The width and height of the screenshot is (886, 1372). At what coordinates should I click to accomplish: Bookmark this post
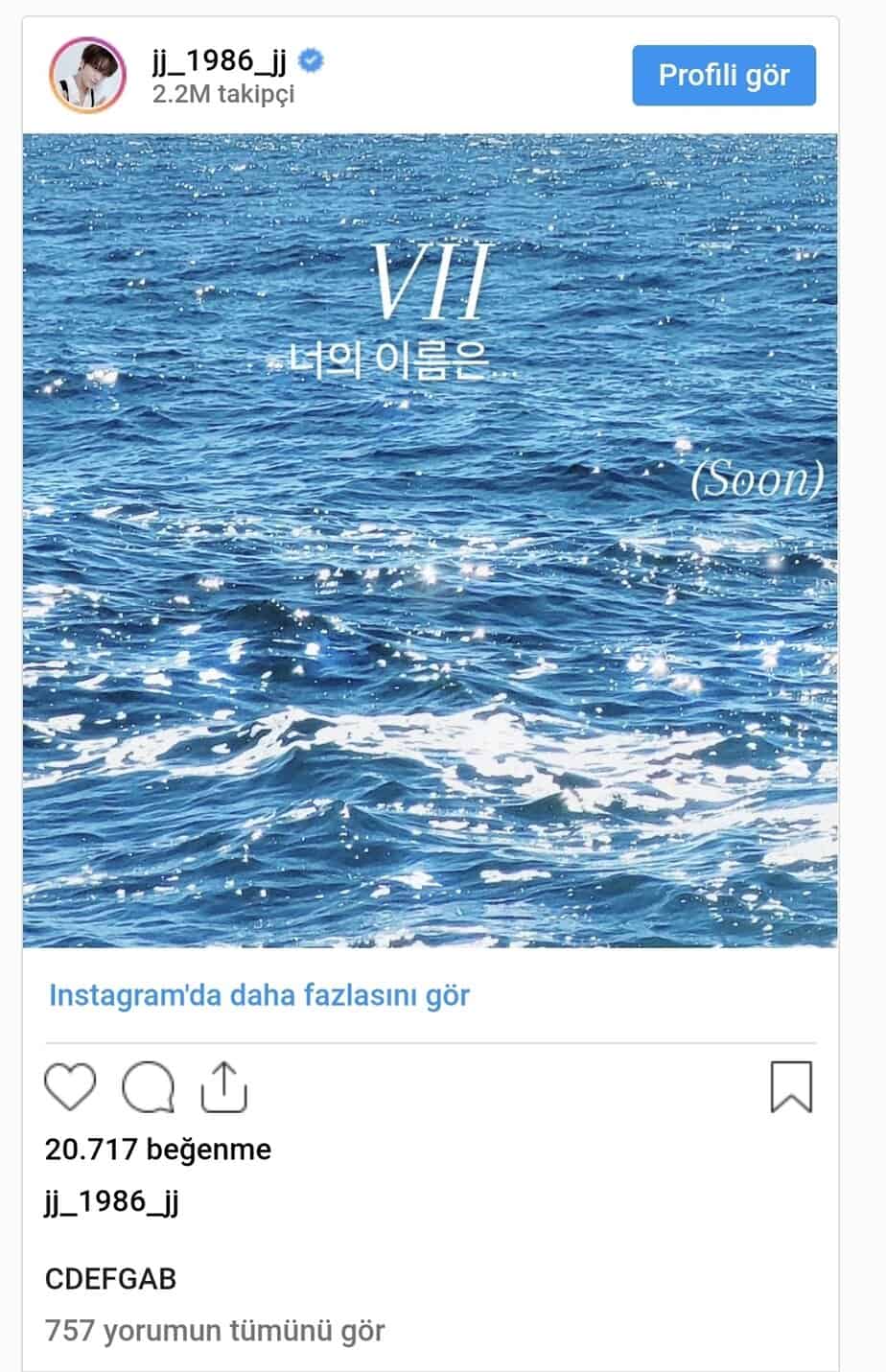tap(791, 1087)
